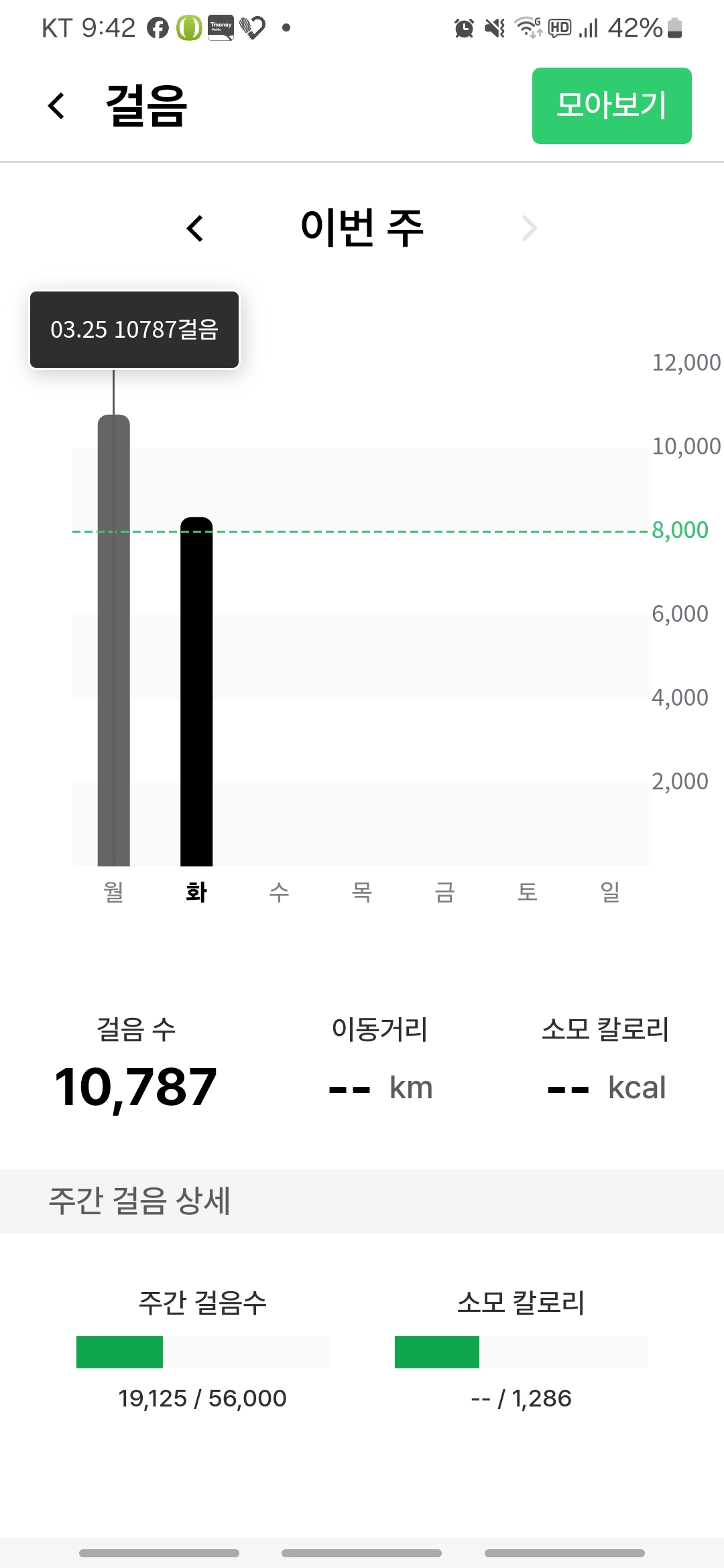Viewport: 724px width, 1568px height.
Task: Select Monday's step bar
Action: point(114,640)
